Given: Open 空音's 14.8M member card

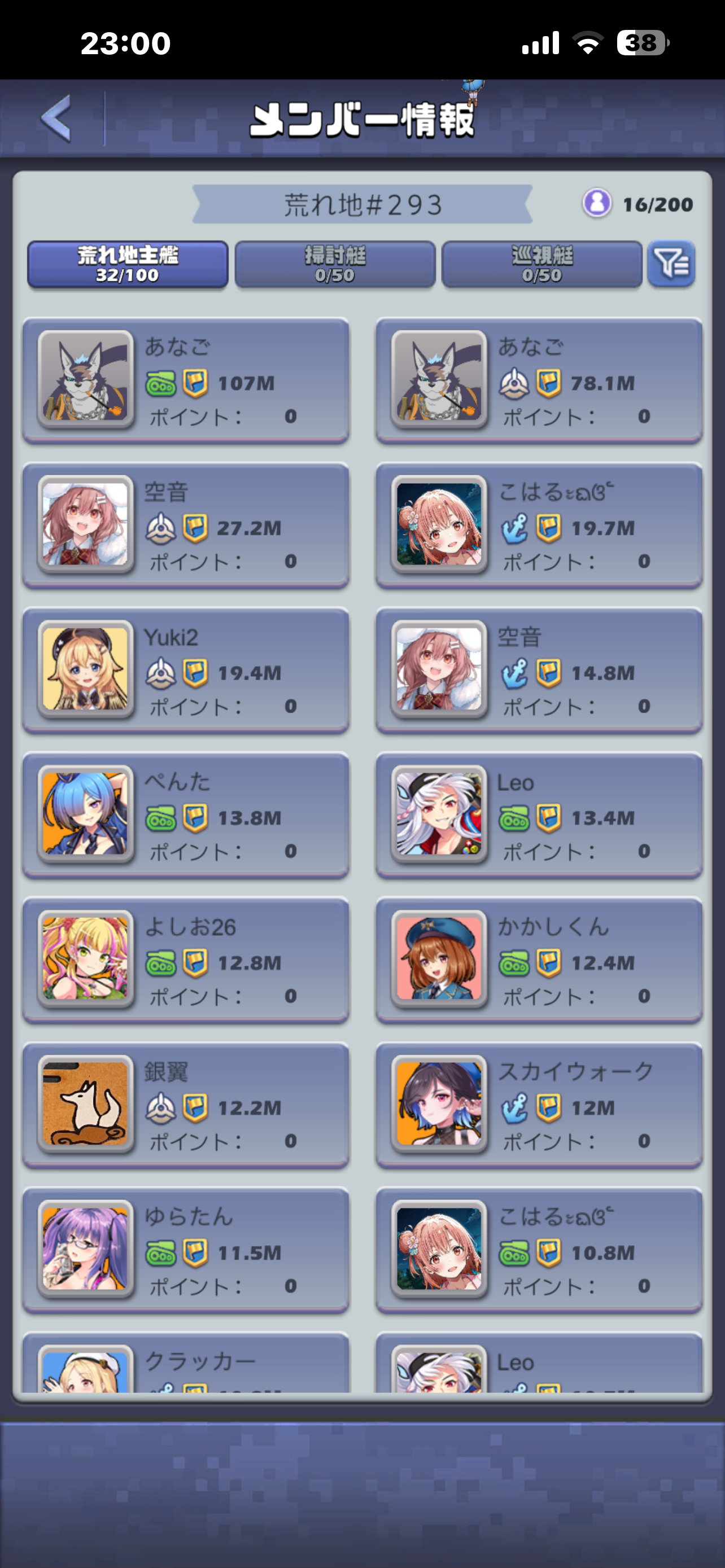Looking at the screenshot, I should coord(539,671).
